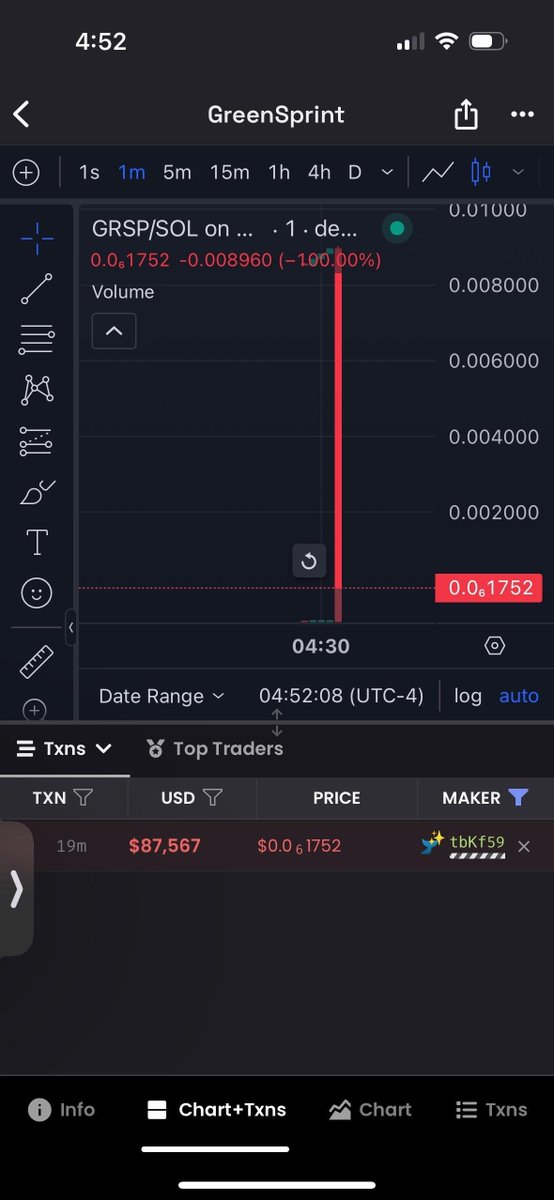The width and height of the screenshot is (554, 1200).
Task: Open the three-dot overflow menu
Action: click(522, 115)
